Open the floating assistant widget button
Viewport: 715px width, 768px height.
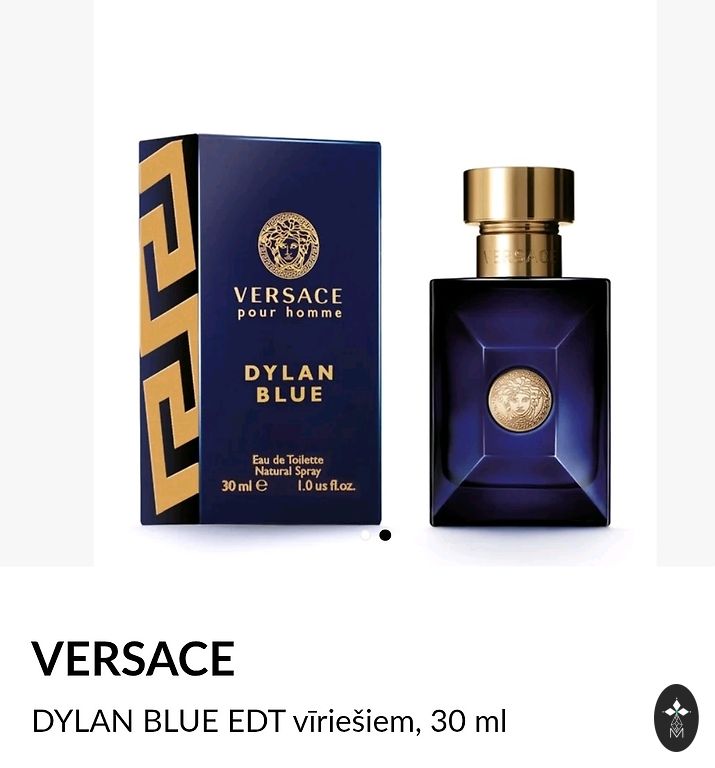click(676, 718)
